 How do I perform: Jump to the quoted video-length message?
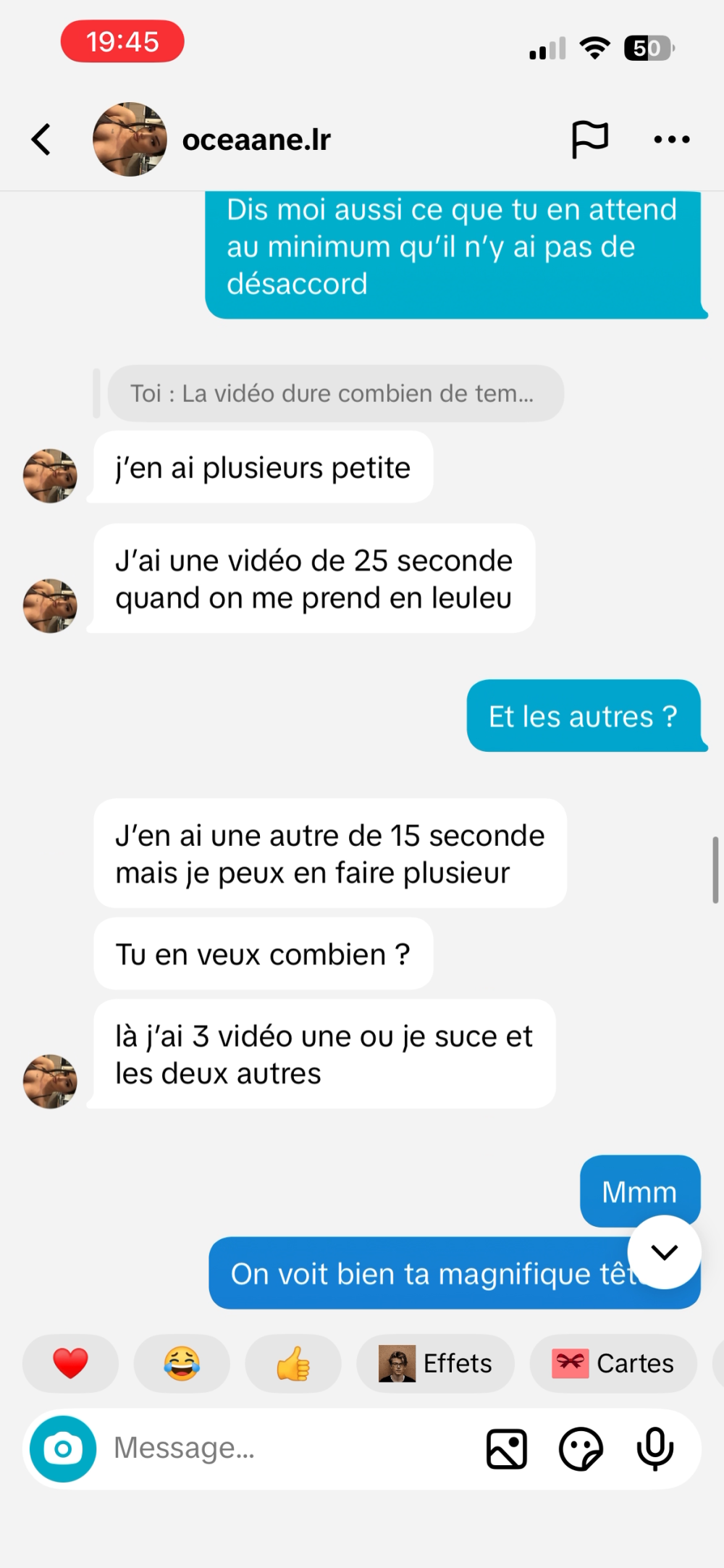pyautogui.click(x=335, y=393)
